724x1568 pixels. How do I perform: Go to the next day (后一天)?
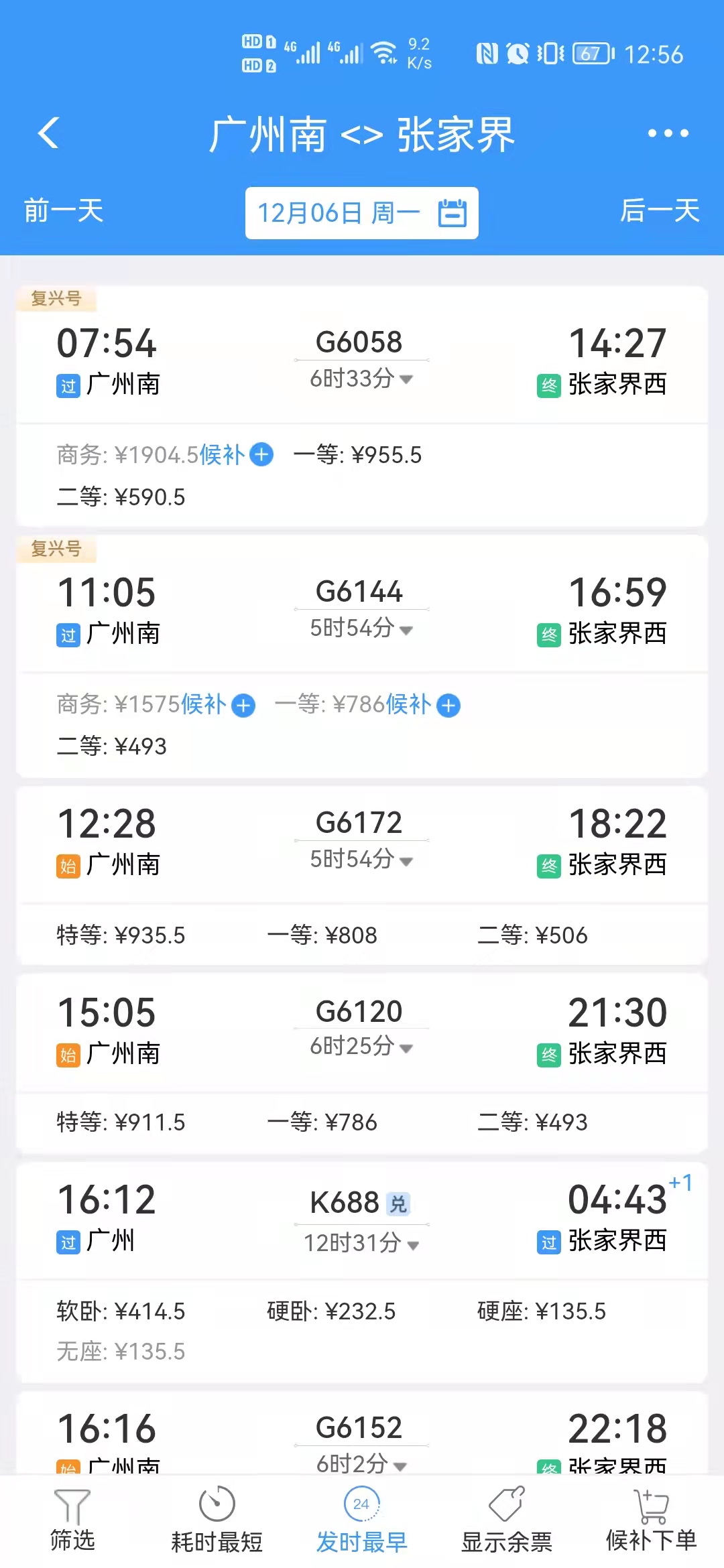point(660,210)
